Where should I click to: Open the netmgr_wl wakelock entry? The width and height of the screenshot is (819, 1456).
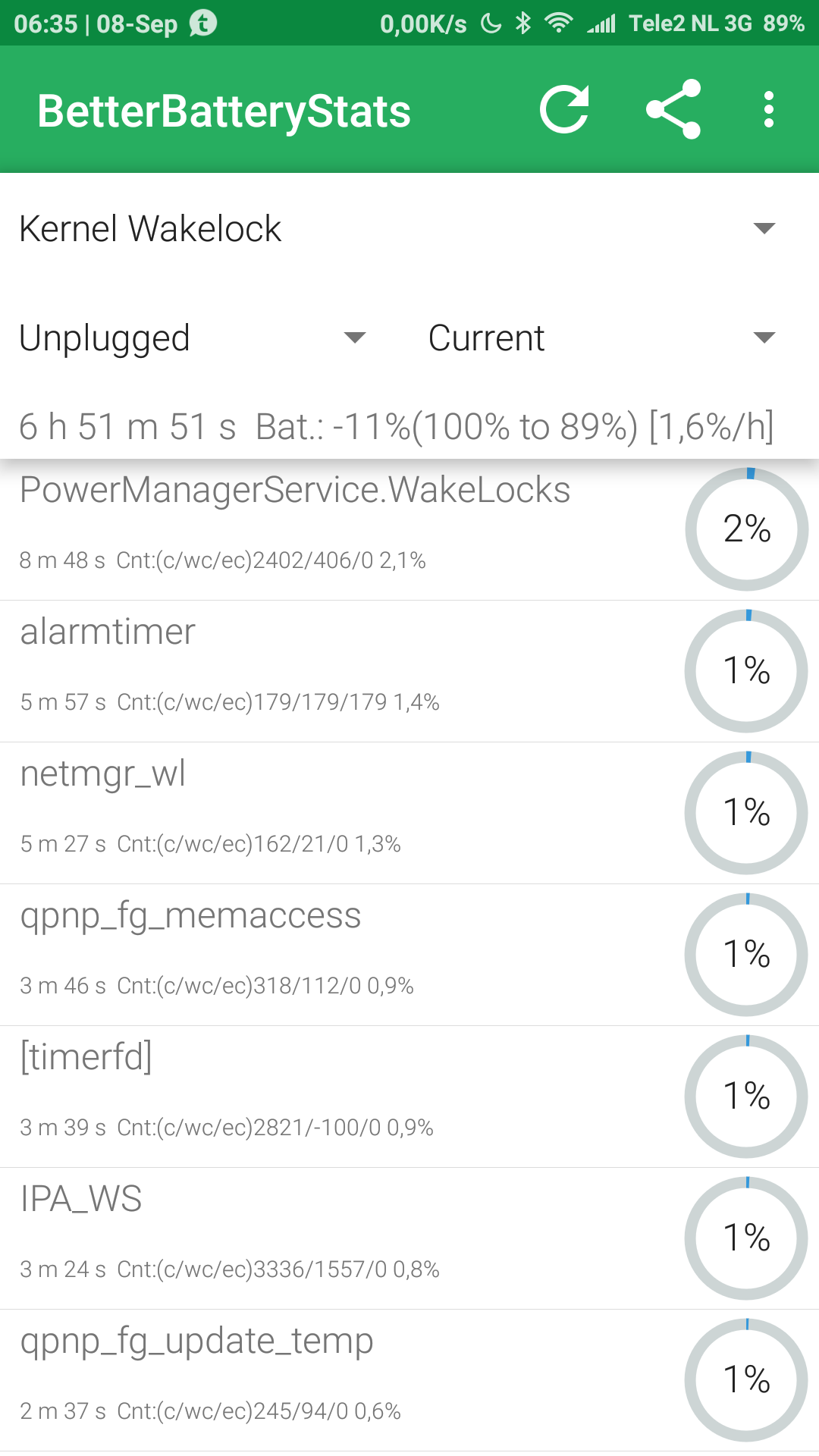(x=409, y=813)
